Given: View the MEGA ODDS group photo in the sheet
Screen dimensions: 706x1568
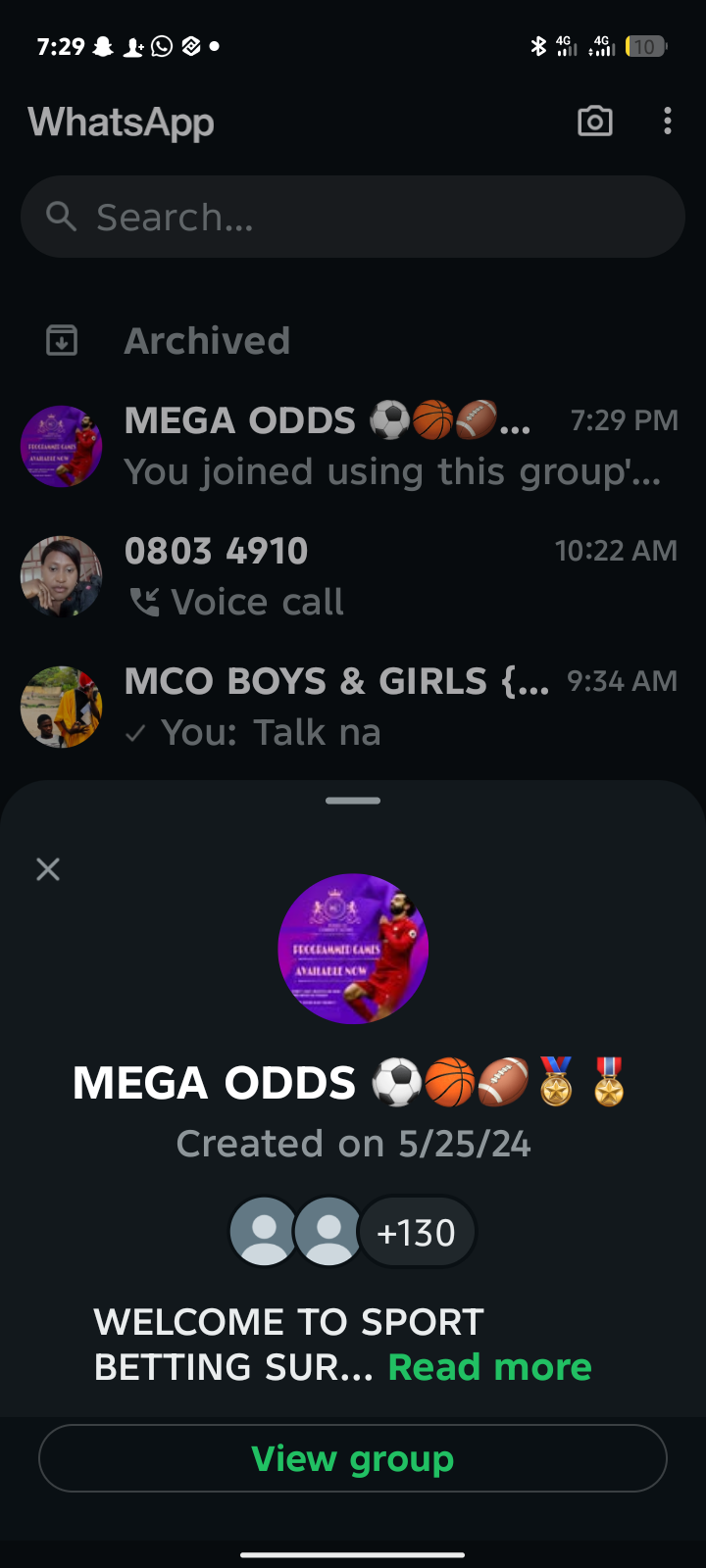Looking at the screenshot, I should [353, 949].
